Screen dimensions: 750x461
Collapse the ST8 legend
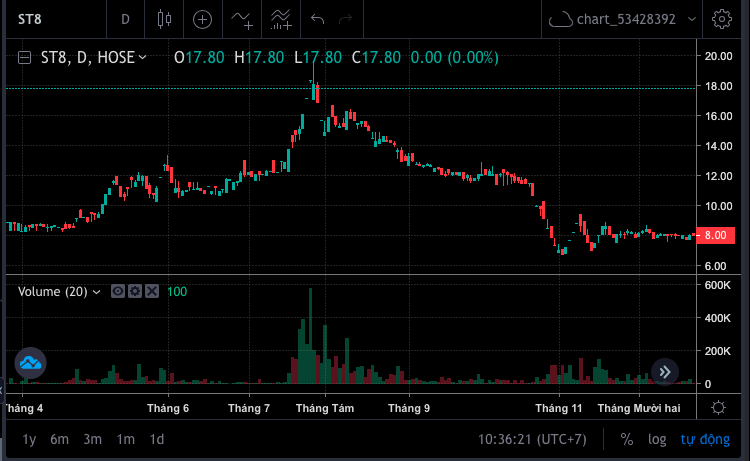[24, 58]
